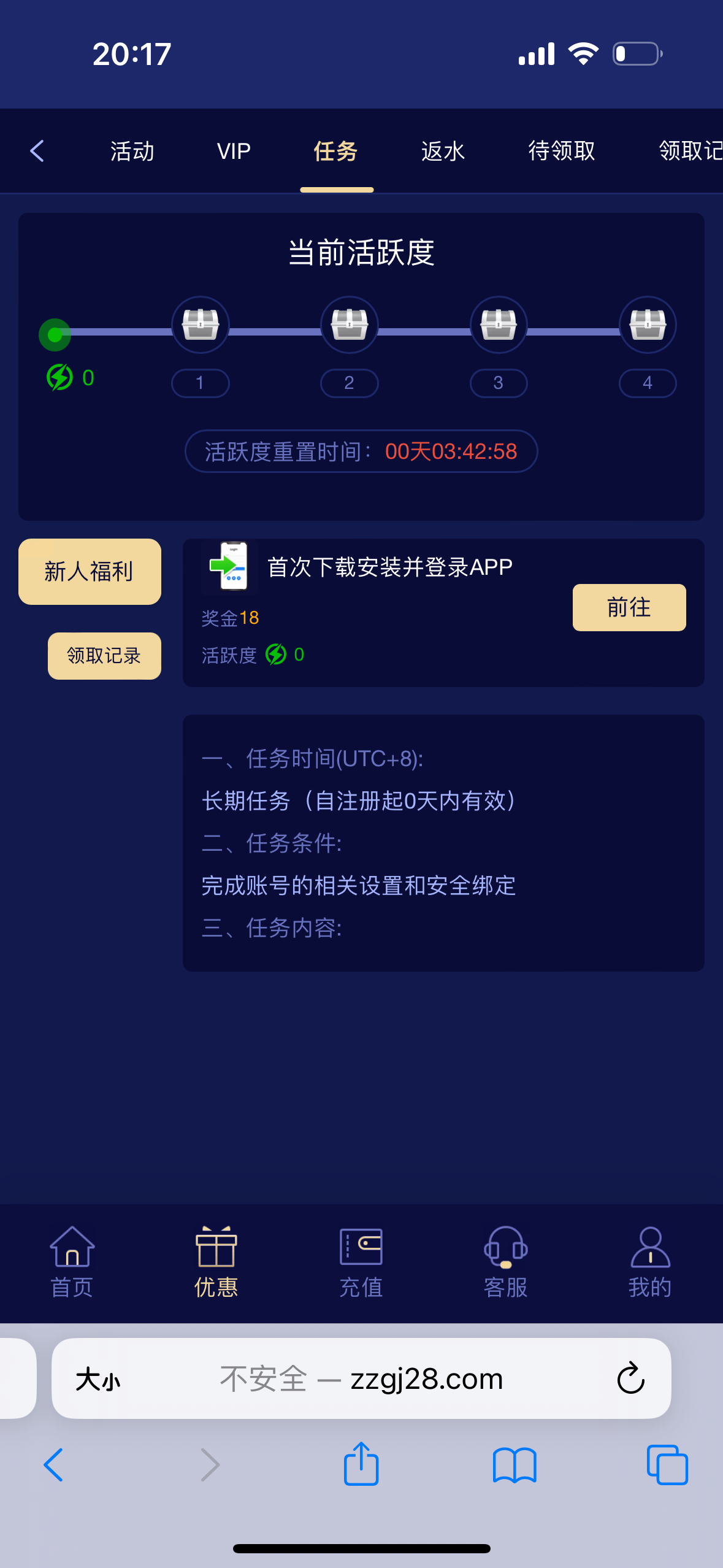This screenshot has height=1568, width=723.
Task: Open the 大小 page settings menu
Action: click(x=98, y=1380)
